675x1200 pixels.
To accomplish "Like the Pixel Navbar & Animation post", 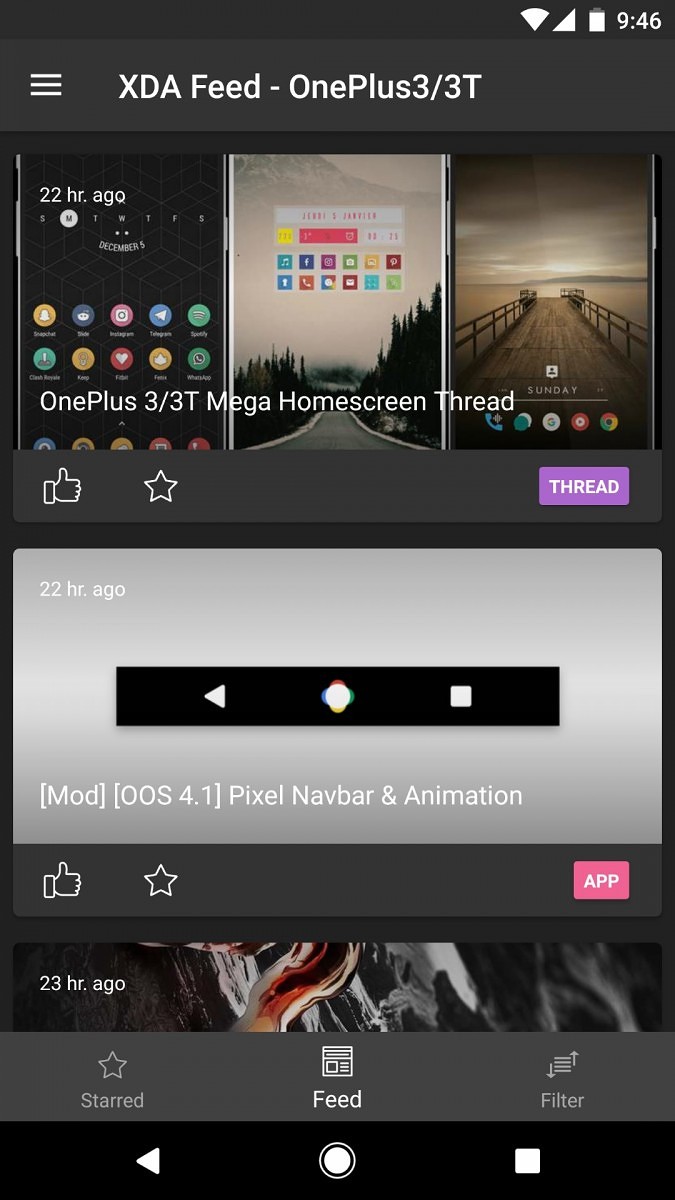I will point(62,881).
